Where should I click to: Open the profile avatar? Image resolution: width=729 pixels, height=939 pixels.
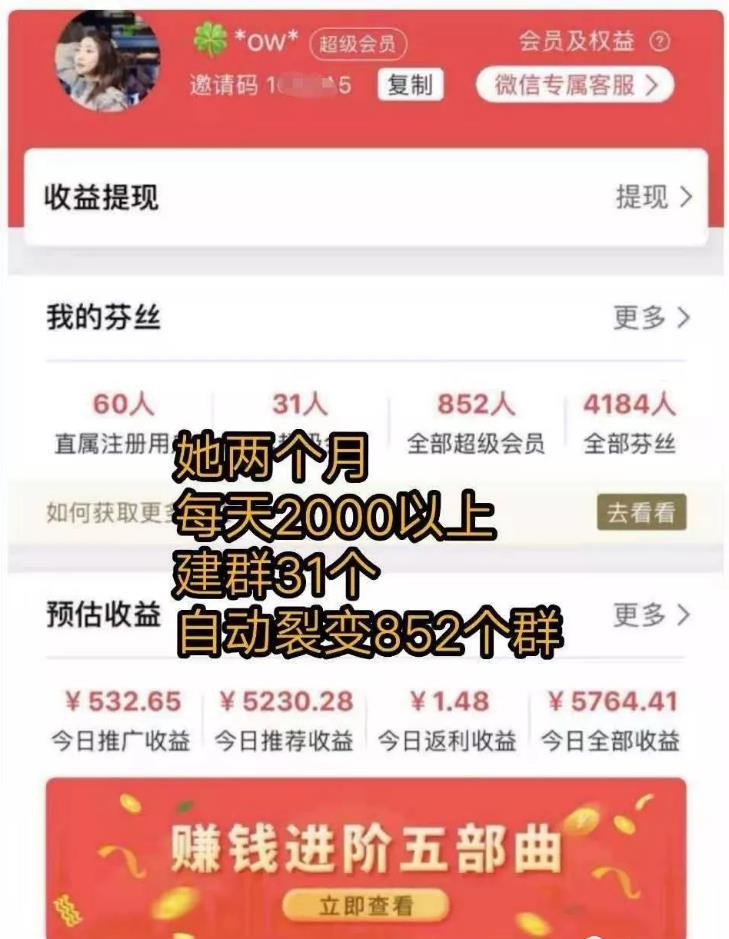(x=107, y=62)
